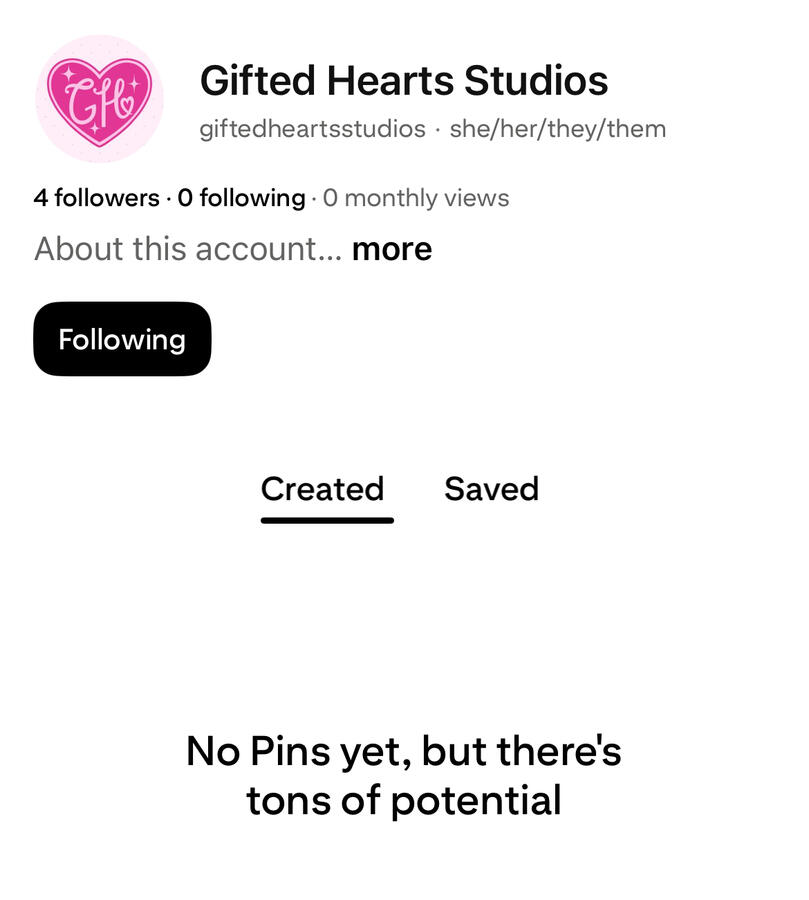Expand the account bio with more
Viewport: 809px width, 900px height.
point(392,248)
